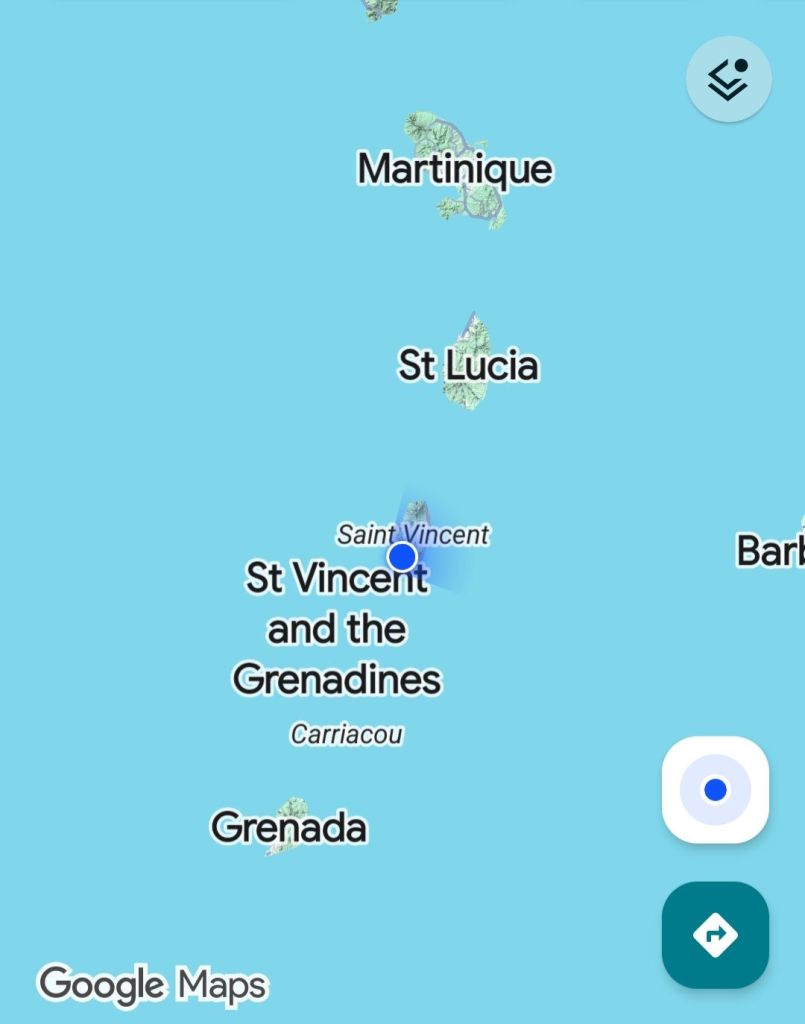
Task: Center map on my location
Action: (x=715, y=790)
